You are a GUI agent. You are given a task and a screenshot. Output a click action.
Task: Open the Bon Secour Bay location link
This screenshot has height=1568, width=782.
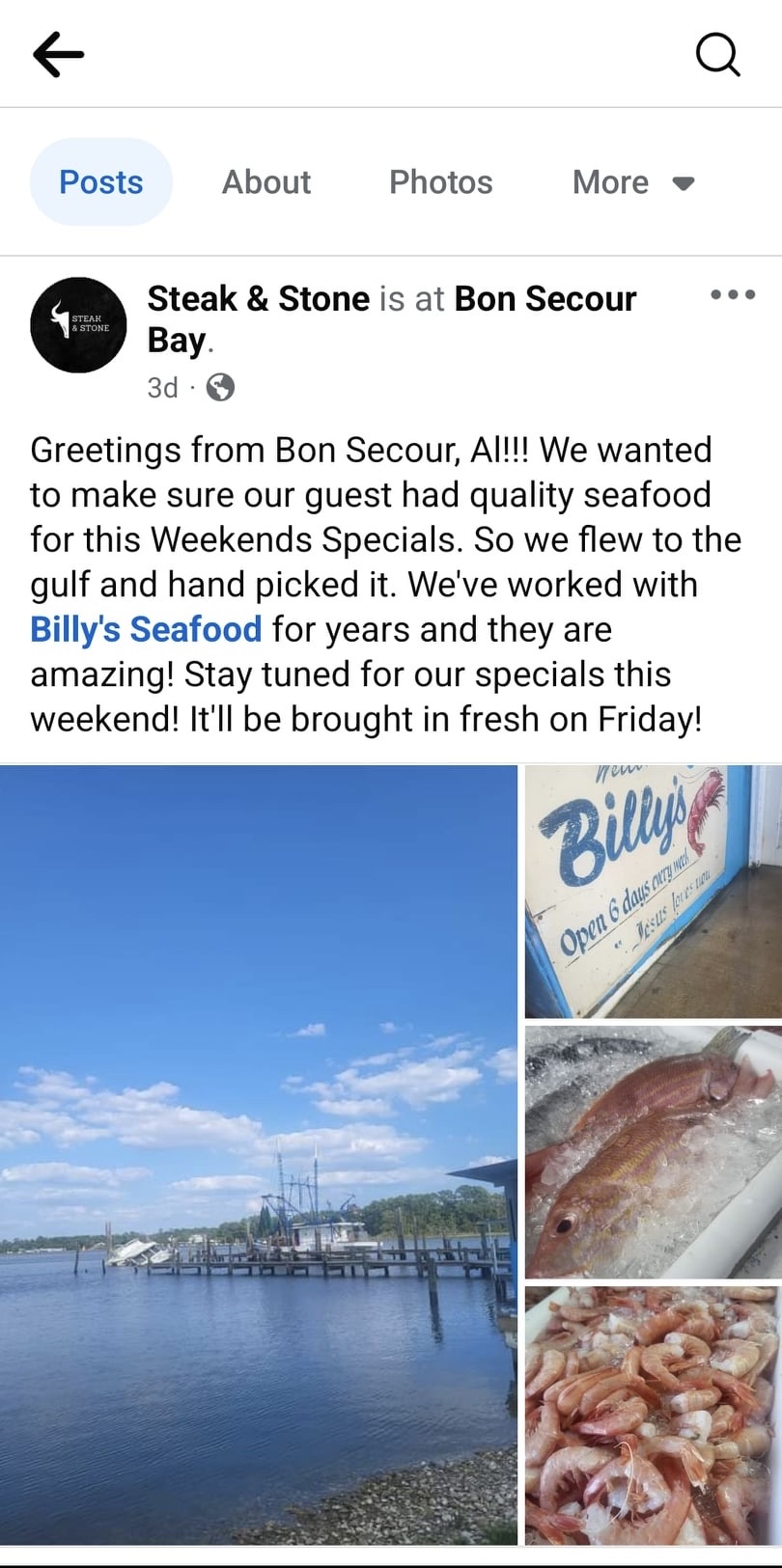point(545,299)
